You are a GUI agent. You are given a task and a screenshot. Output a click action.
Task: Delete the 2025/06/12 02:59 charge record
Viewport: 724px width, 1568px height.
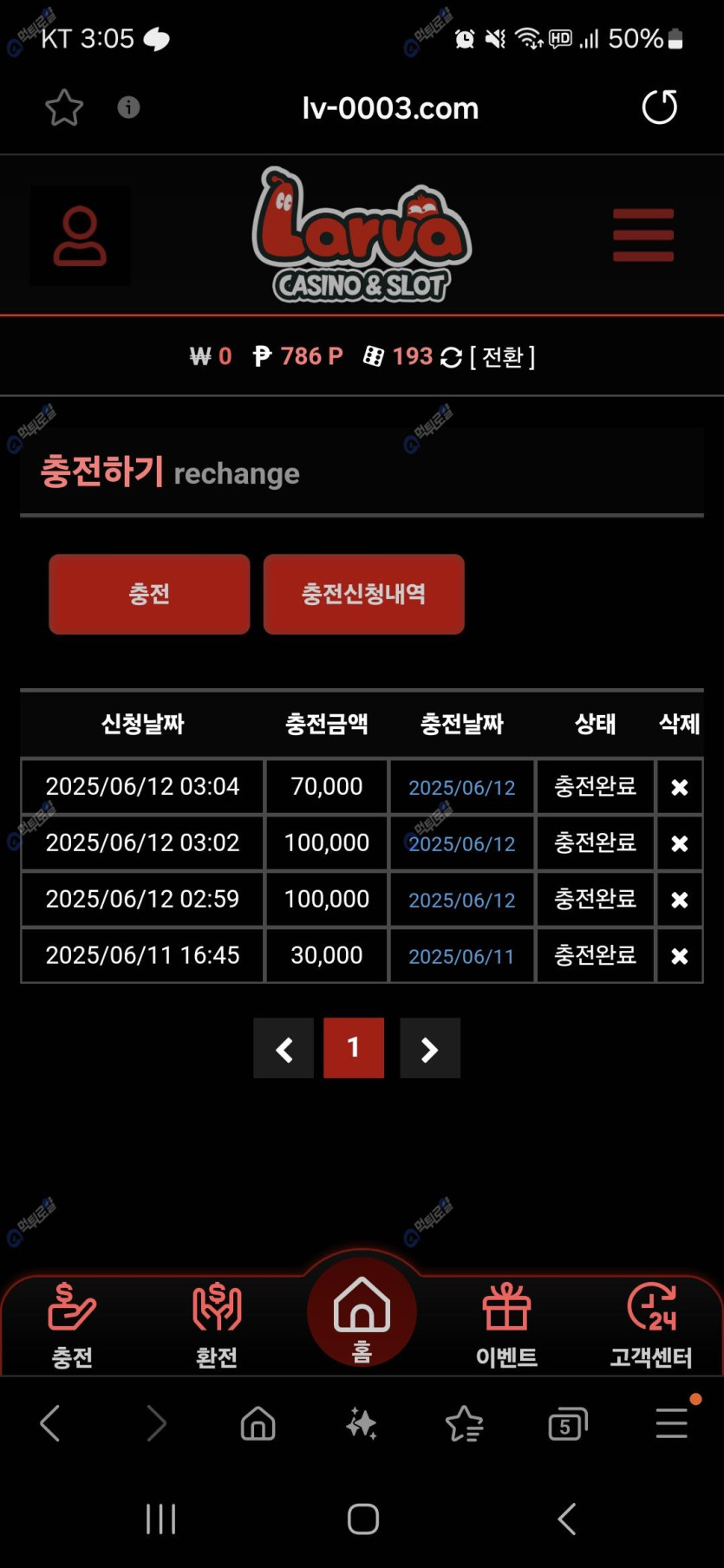point(680,900)
